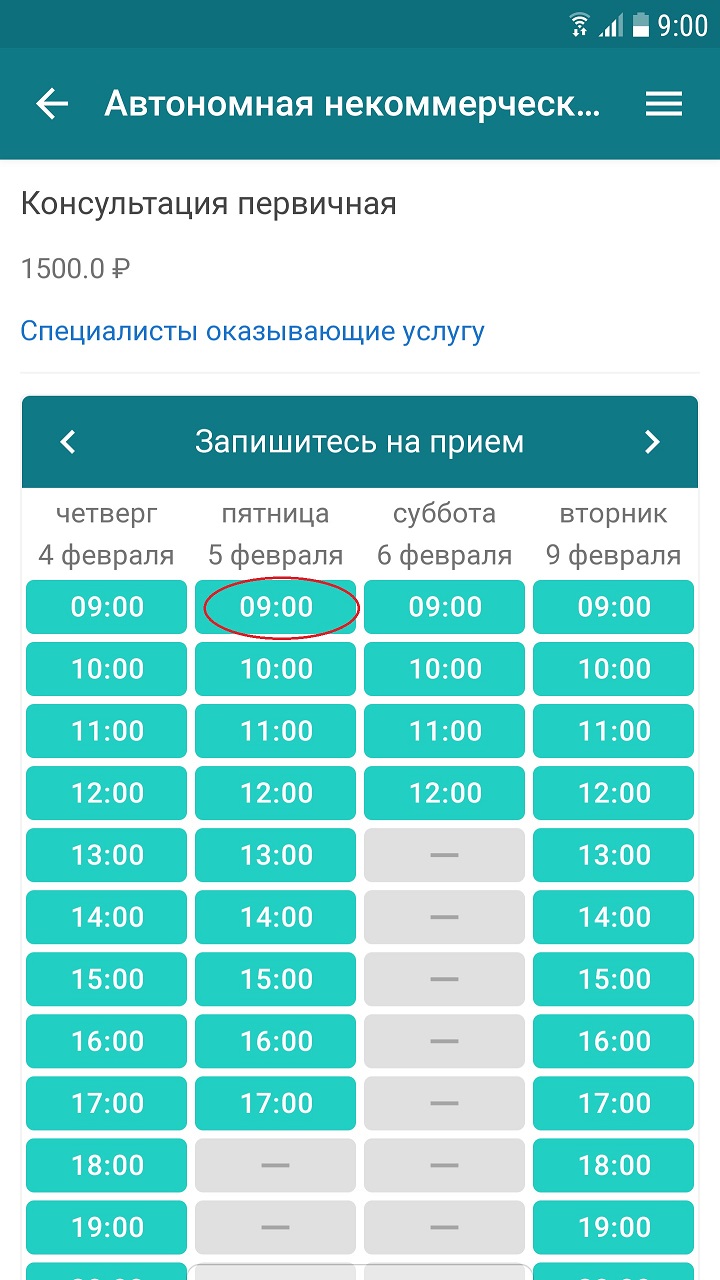Select the circled 09:00 slot on пятница
Screen dimensions: 720x1280
pyautogui.click(x=275, y=607)
